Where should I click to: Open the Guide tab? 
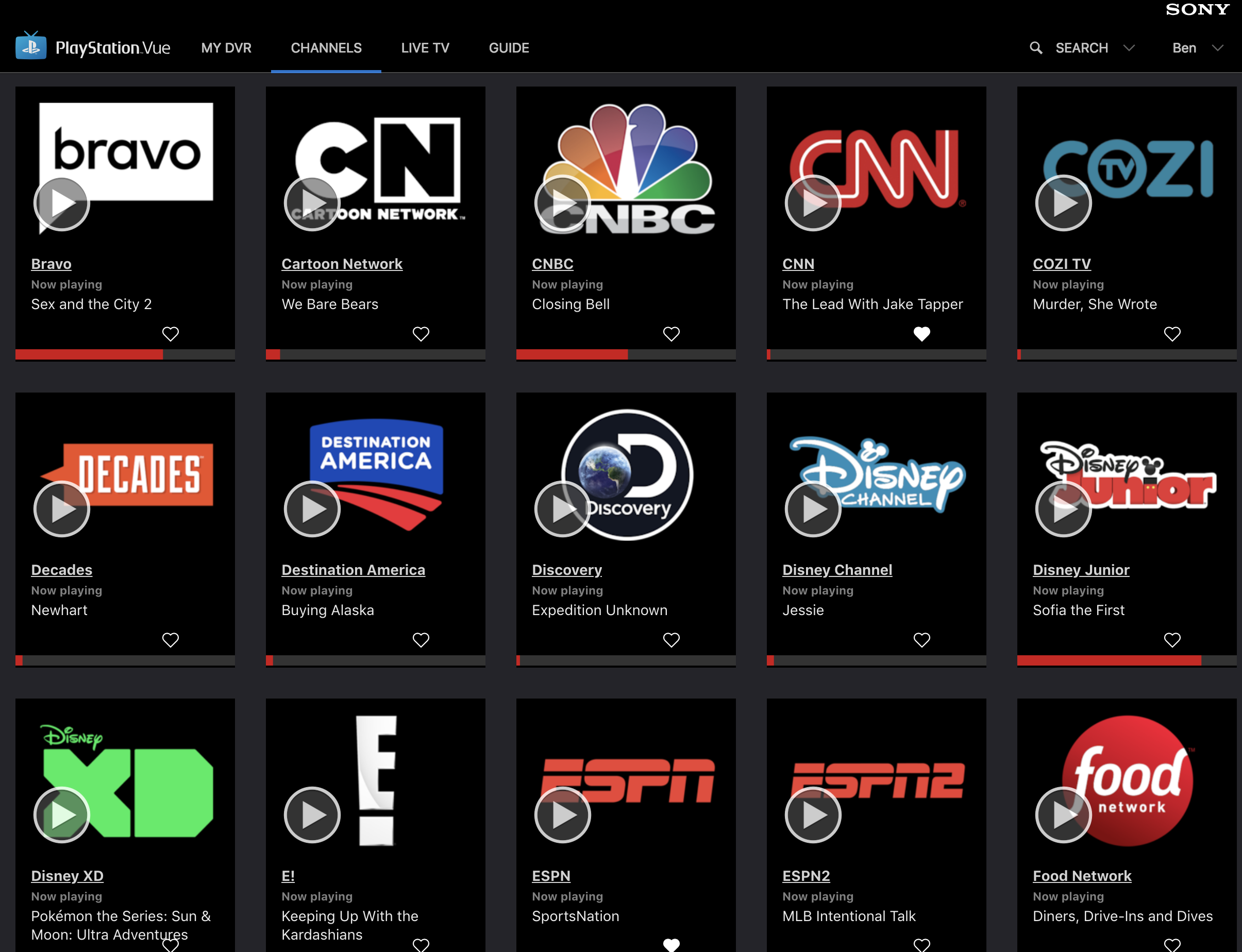coord(509,48)
